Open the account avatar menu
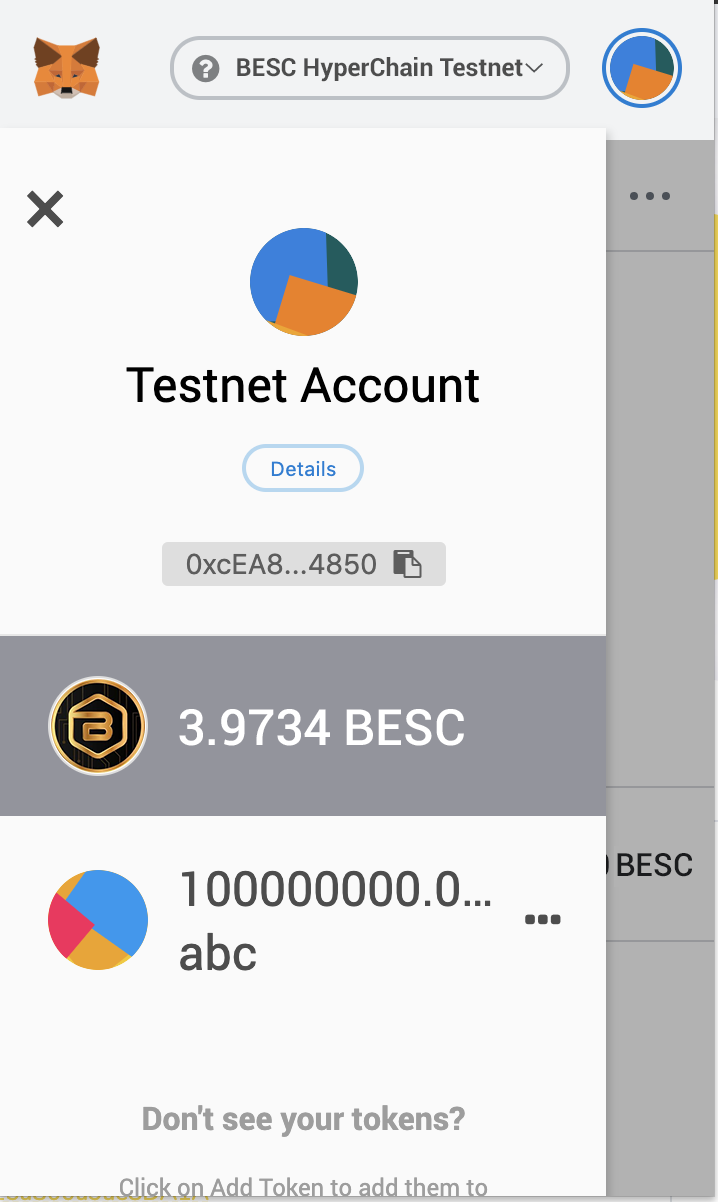This screenshot has width=718, height=1202. (642, 69)
